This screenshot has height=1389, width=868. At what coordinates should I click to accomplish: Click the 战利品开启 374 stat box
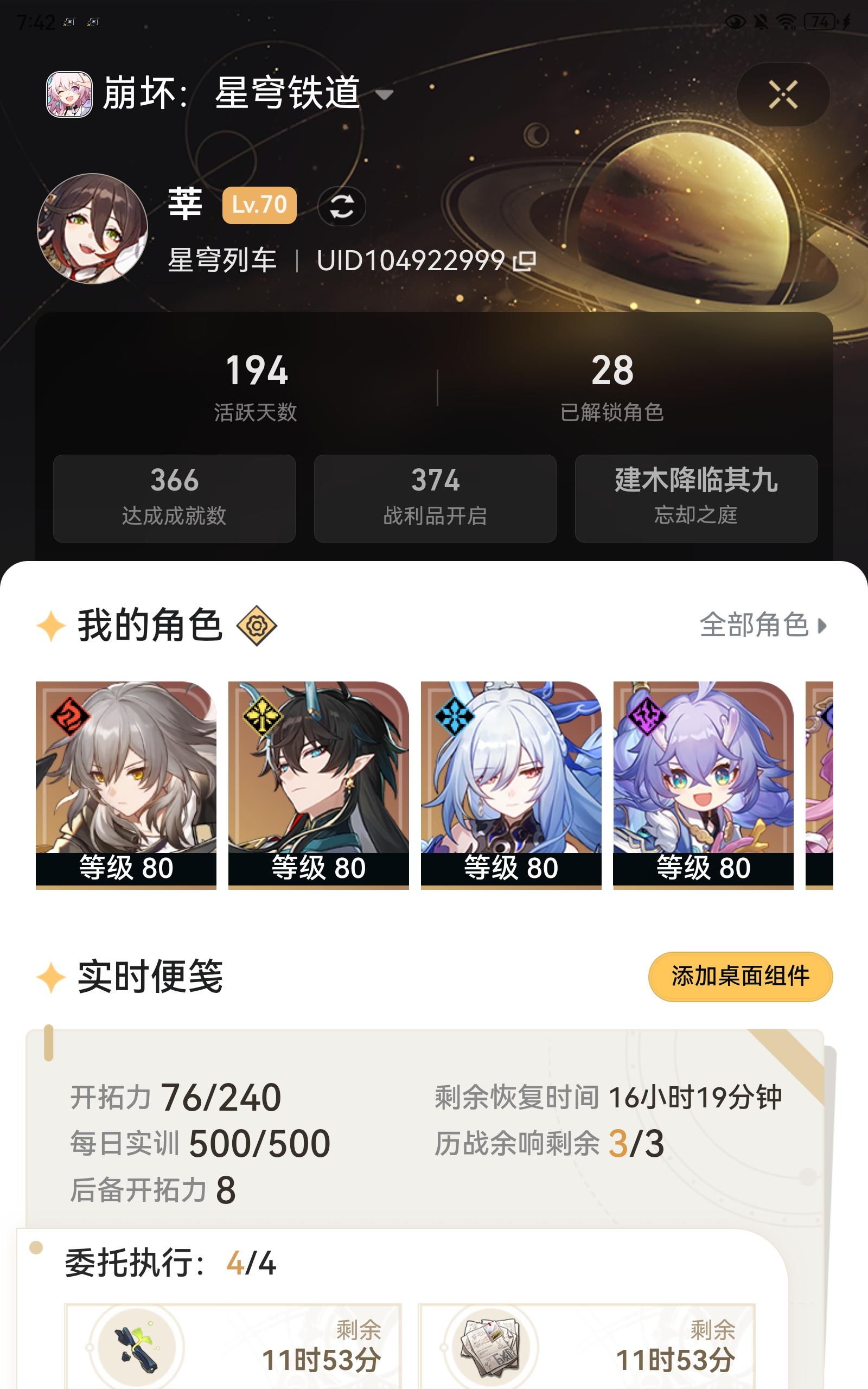click(x=435, y=498)
